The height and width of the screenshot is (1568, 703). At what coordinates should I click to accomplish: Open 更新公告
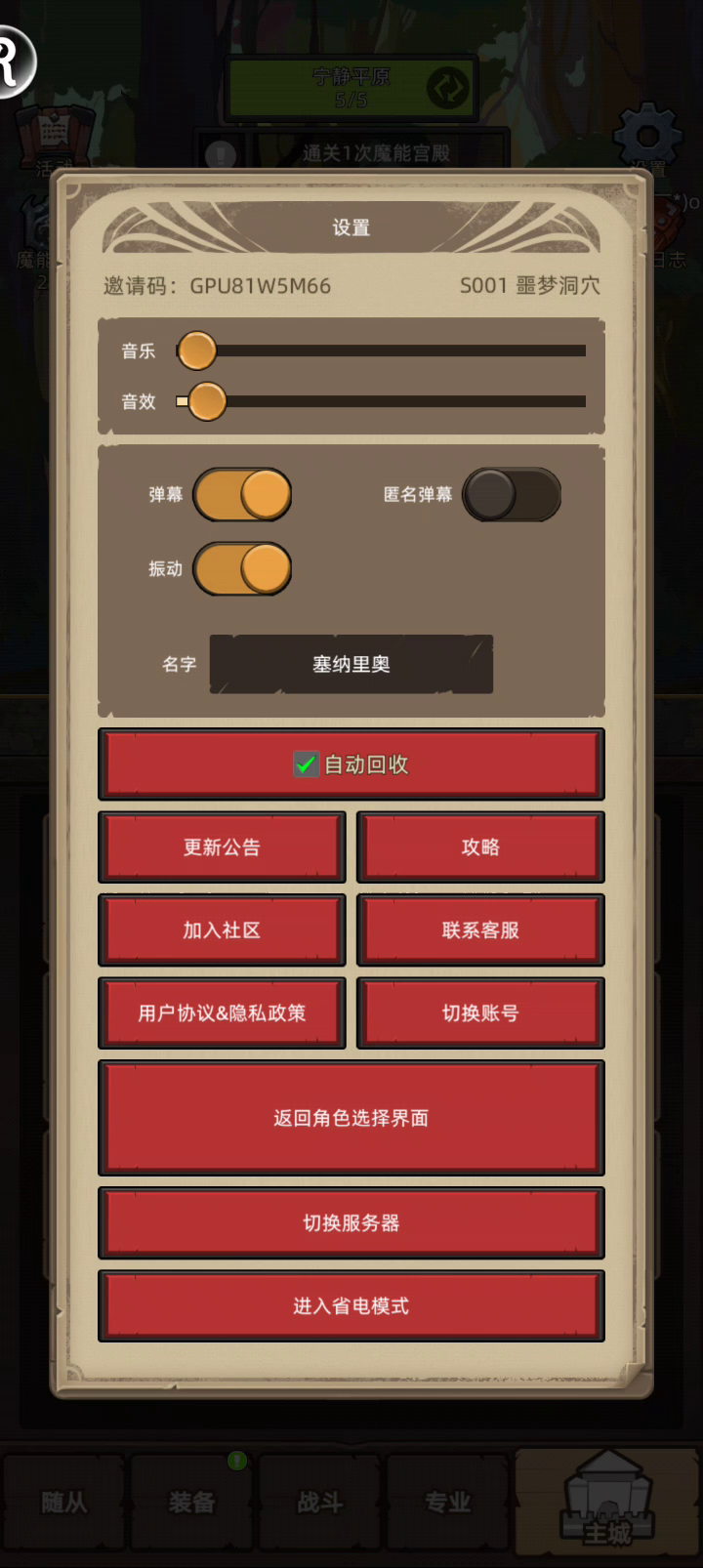pyautogui.click(x=222, y=847)
